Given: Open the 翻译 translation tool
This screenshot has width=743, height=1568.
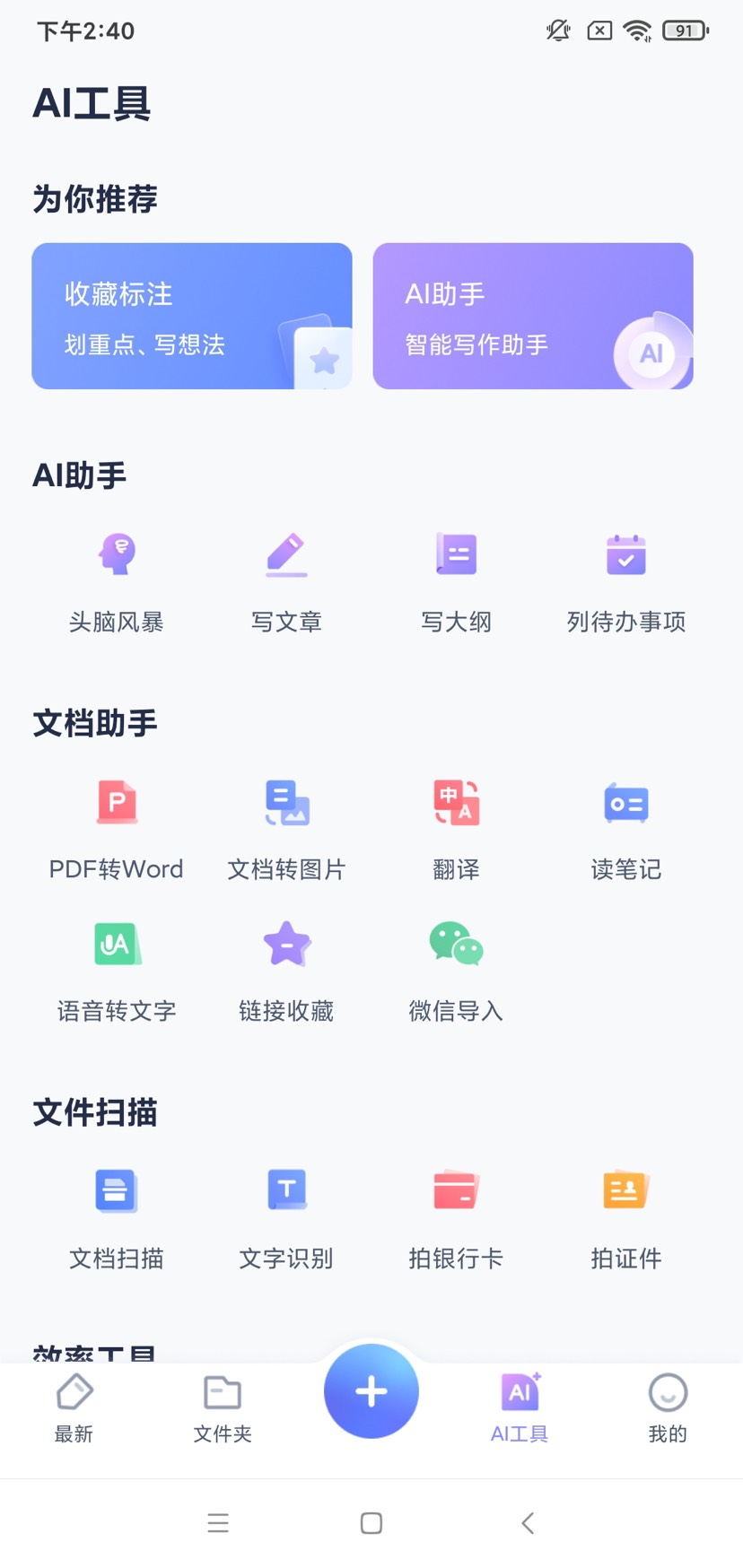Looking at the screenshot, I should (x=456, y=827).
